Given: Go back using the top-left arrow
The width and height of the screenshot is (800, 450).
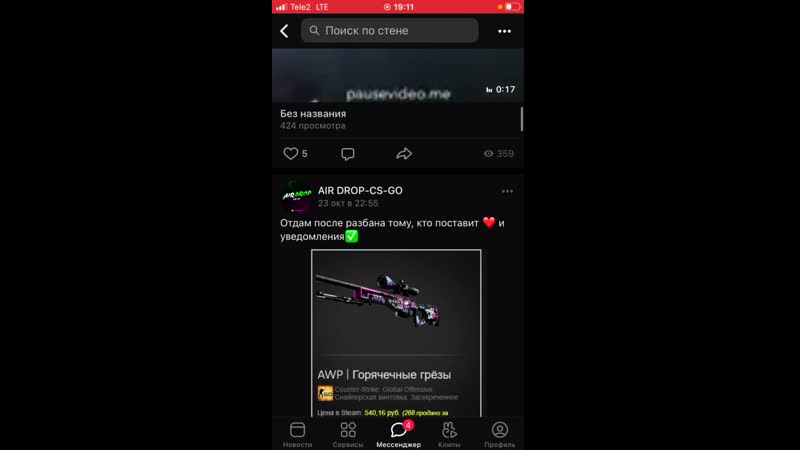Looking at the screenshot, I should click(x=284, y=31).
